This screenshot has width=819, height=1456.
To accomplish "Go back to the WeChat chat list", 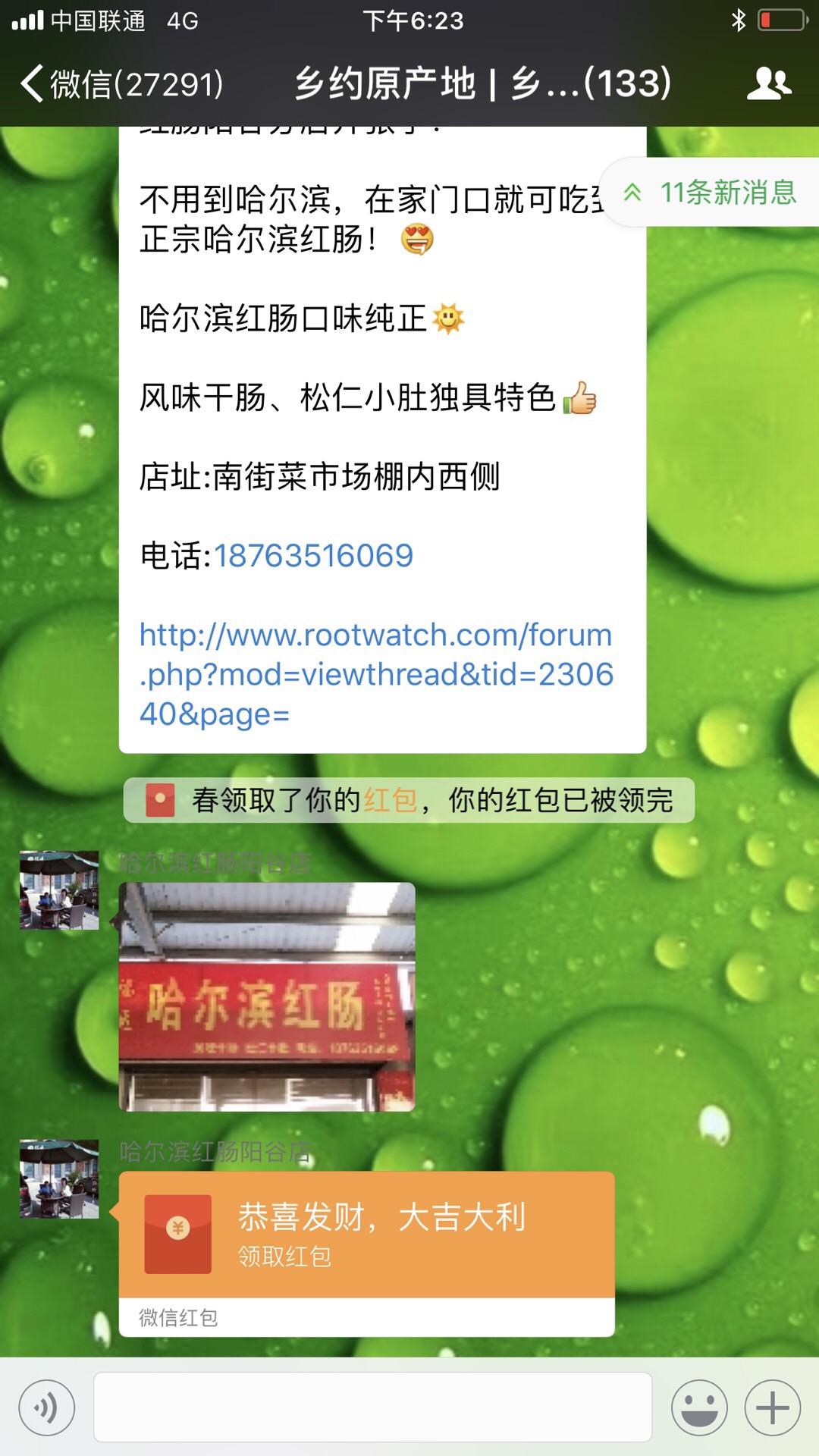I will pyautogui.click(x=121, y=83).
